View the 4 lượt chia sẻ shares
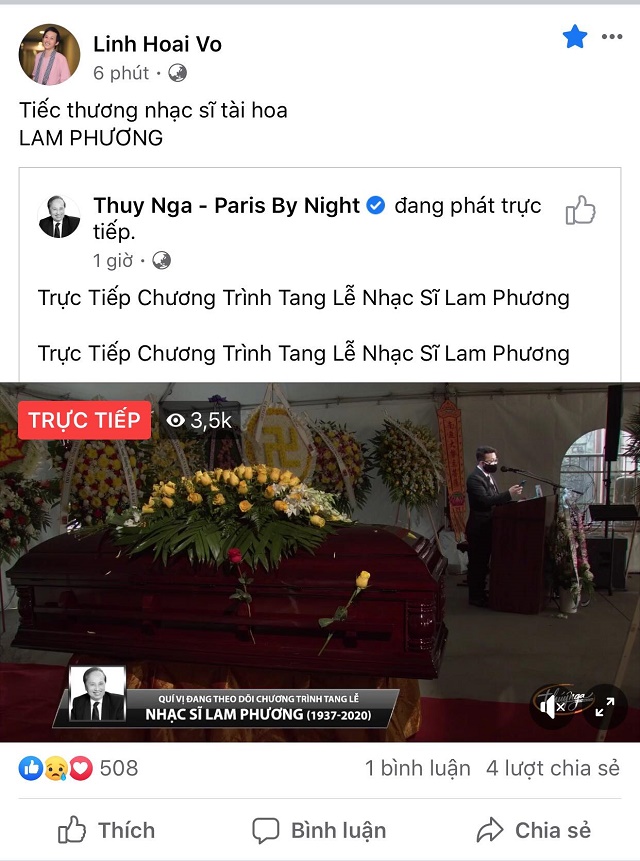This screenshot has height=861, width=640. [x=552, y=768]
